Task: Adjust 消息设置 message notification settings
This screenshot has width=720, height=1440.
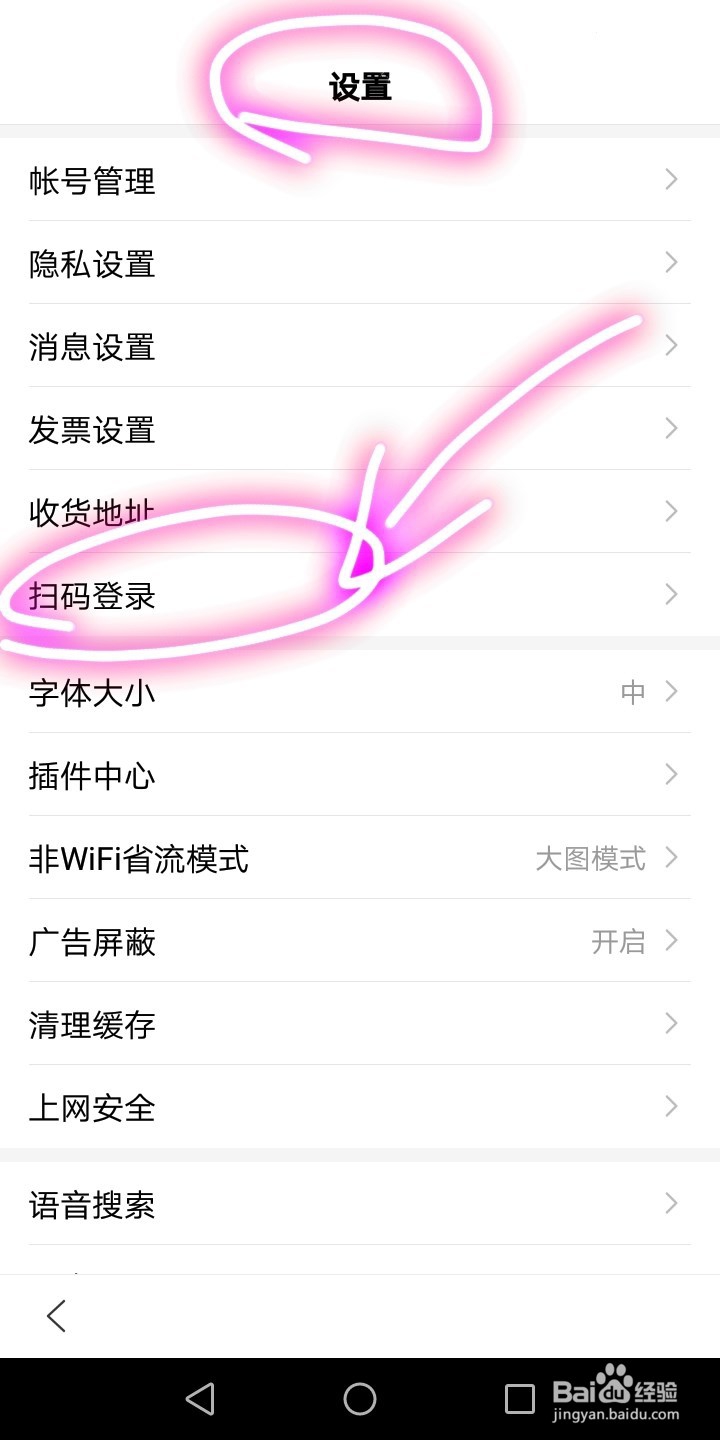Action: pyautogui.click(x=92, y=346)
